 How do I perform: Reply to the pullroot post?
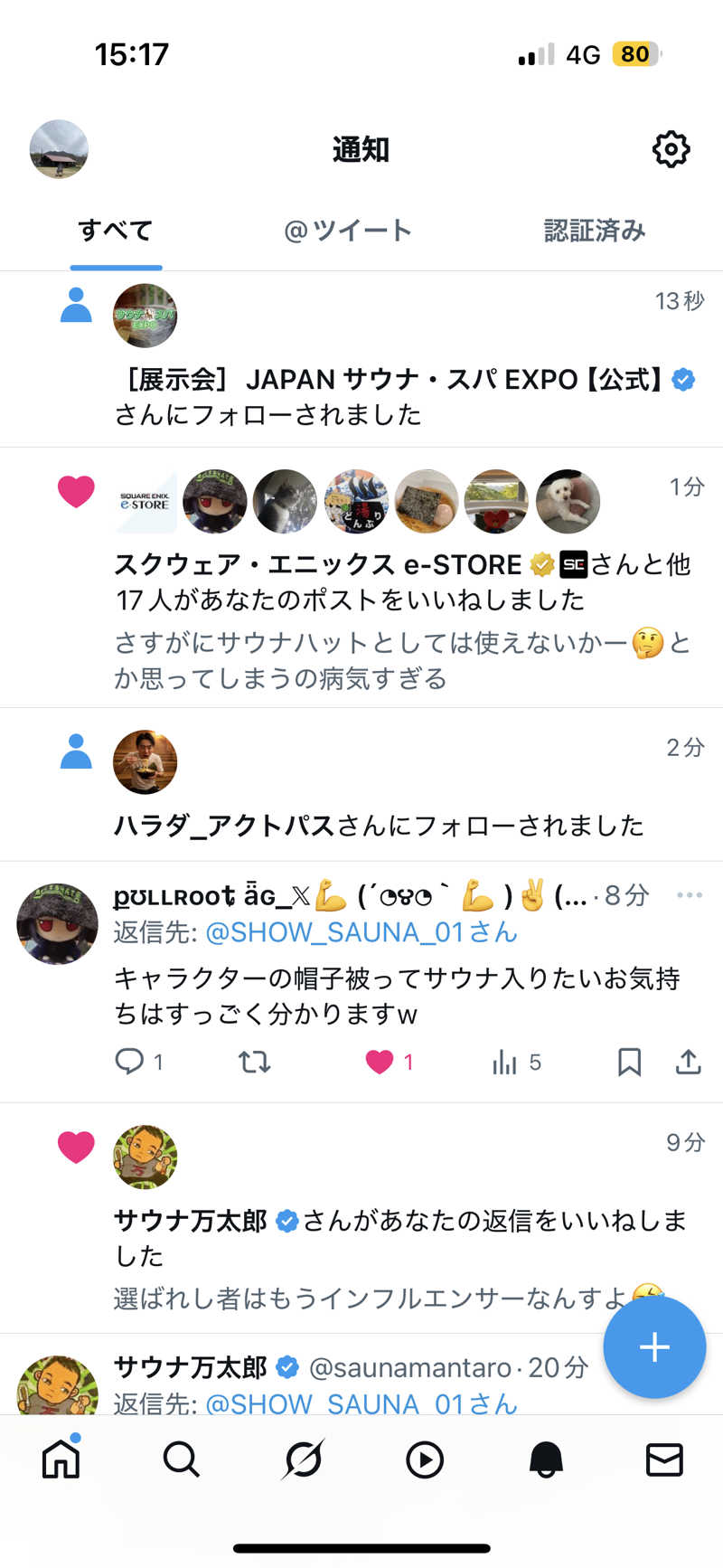pyautogui.click(x=129, y=1061)
